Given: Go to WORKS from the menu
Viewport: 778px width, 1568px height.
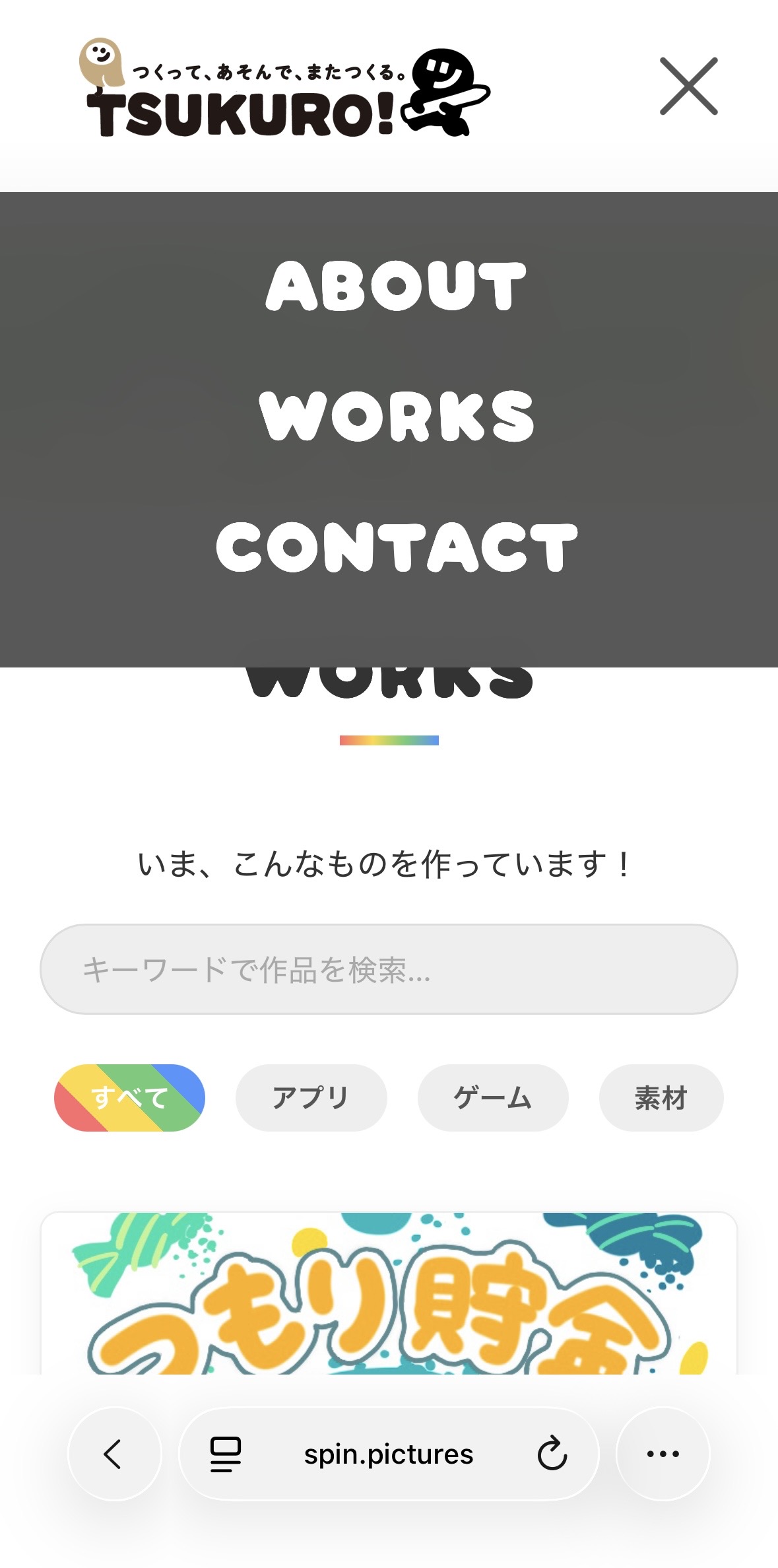Looking at the screenshot, I should (396, 416).
